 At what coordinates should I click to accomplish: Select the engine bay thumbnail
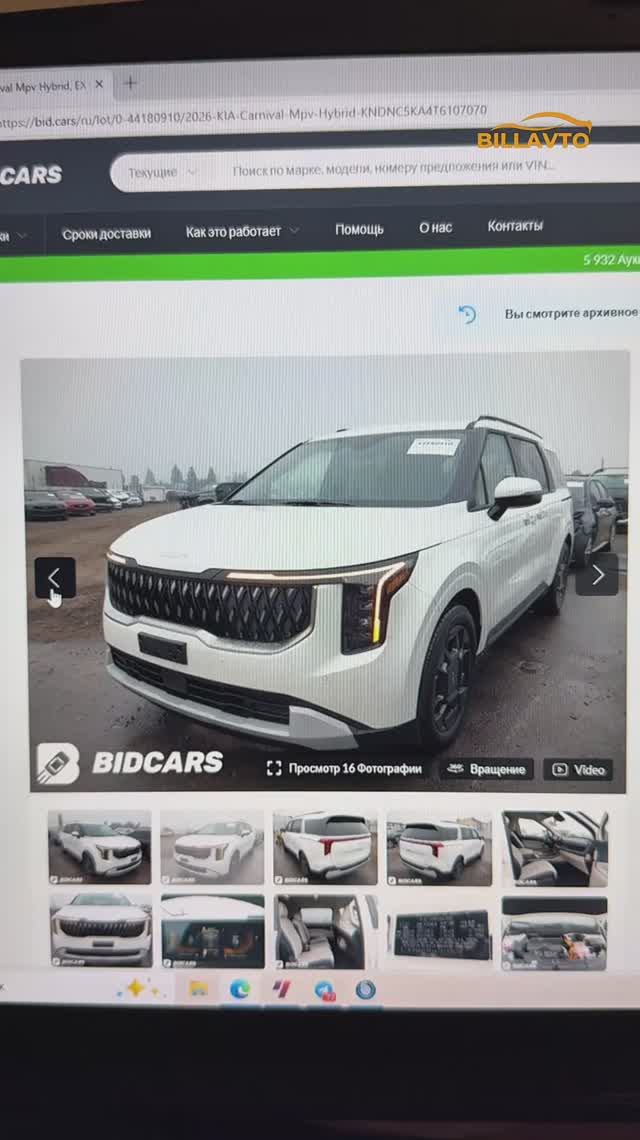tap(554, 933)
